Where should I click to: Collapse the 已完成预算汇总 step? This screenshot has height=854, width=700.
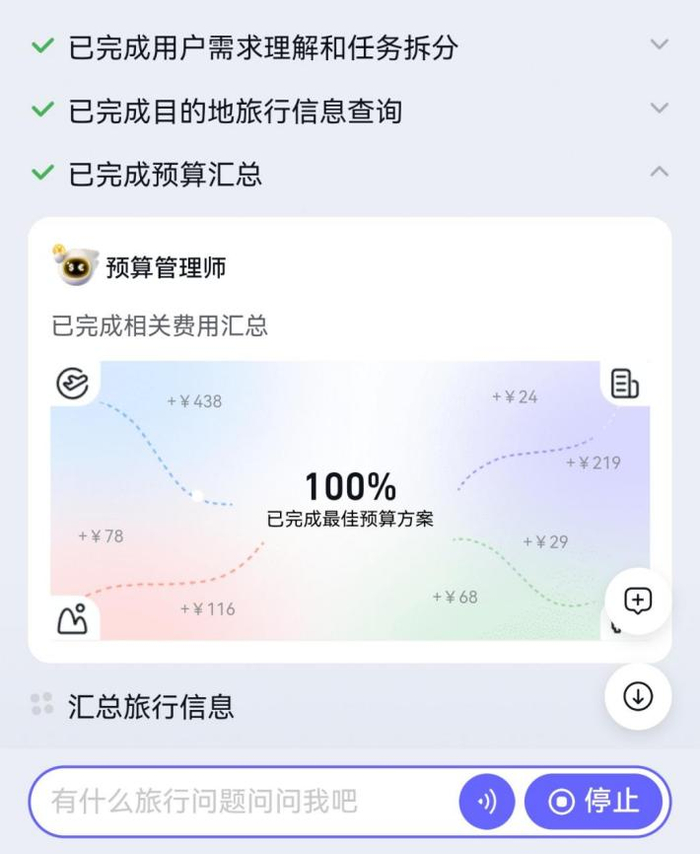(658, 172)
